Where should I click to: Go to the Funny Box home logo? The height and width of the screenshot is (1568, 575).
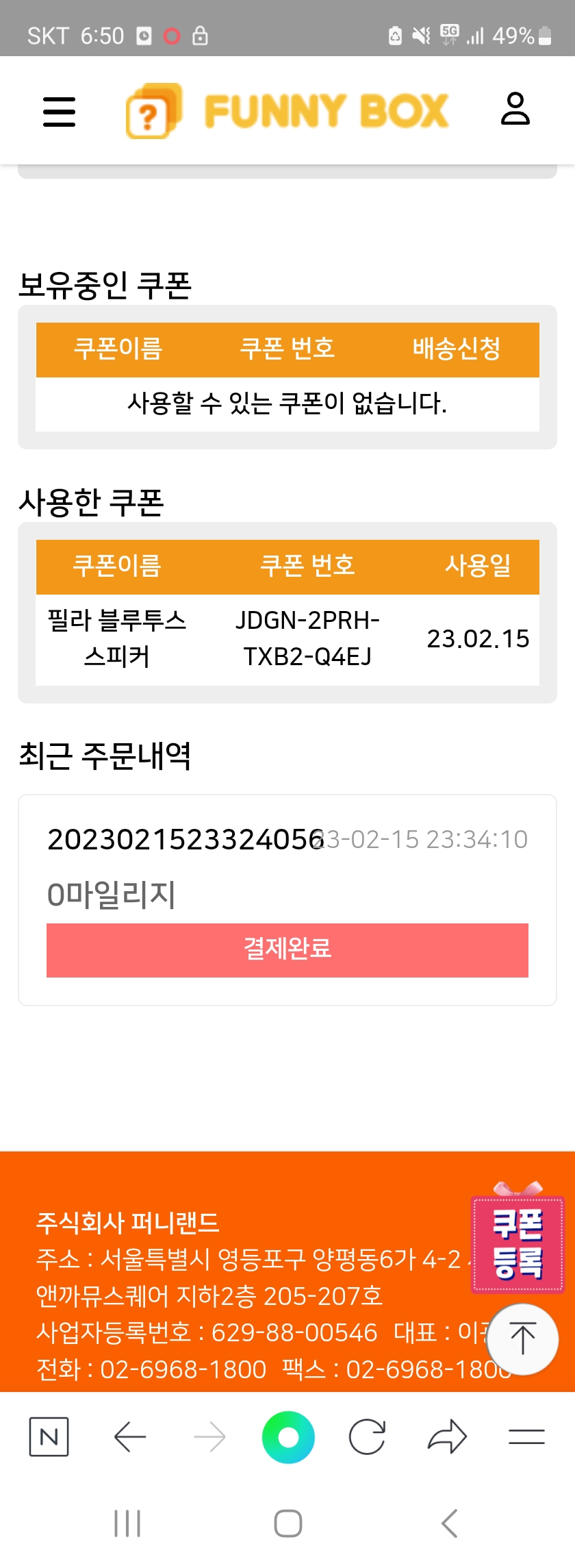tap(287, 111)
